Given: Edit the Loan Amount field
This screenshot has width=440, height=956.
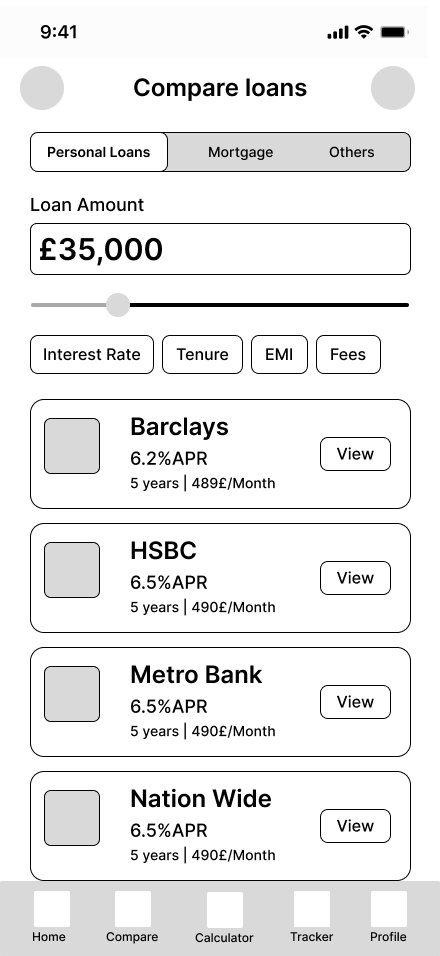Looking at the screenshot, I should click(220, 249).
